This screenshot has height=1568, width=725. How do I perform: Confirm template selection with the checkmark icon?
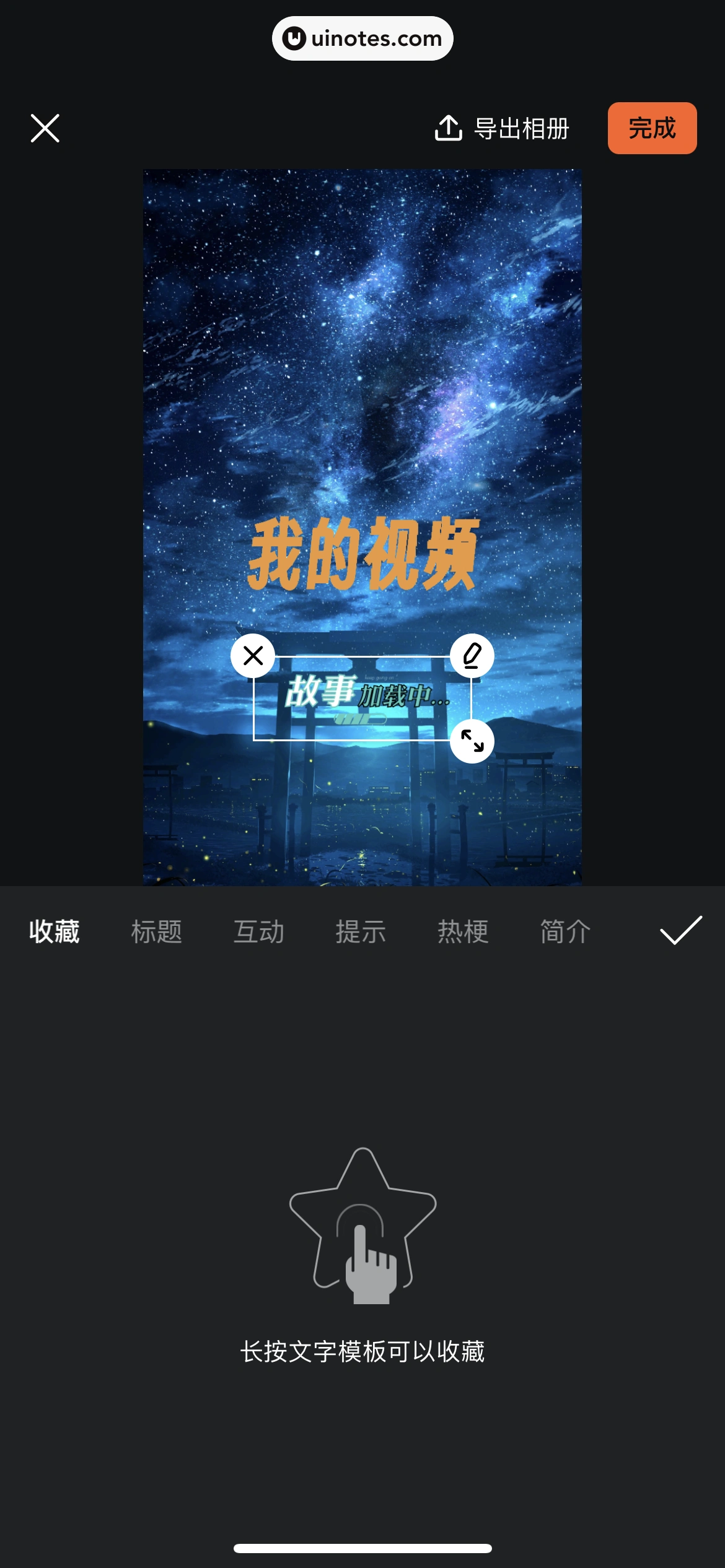coord(679,932)
